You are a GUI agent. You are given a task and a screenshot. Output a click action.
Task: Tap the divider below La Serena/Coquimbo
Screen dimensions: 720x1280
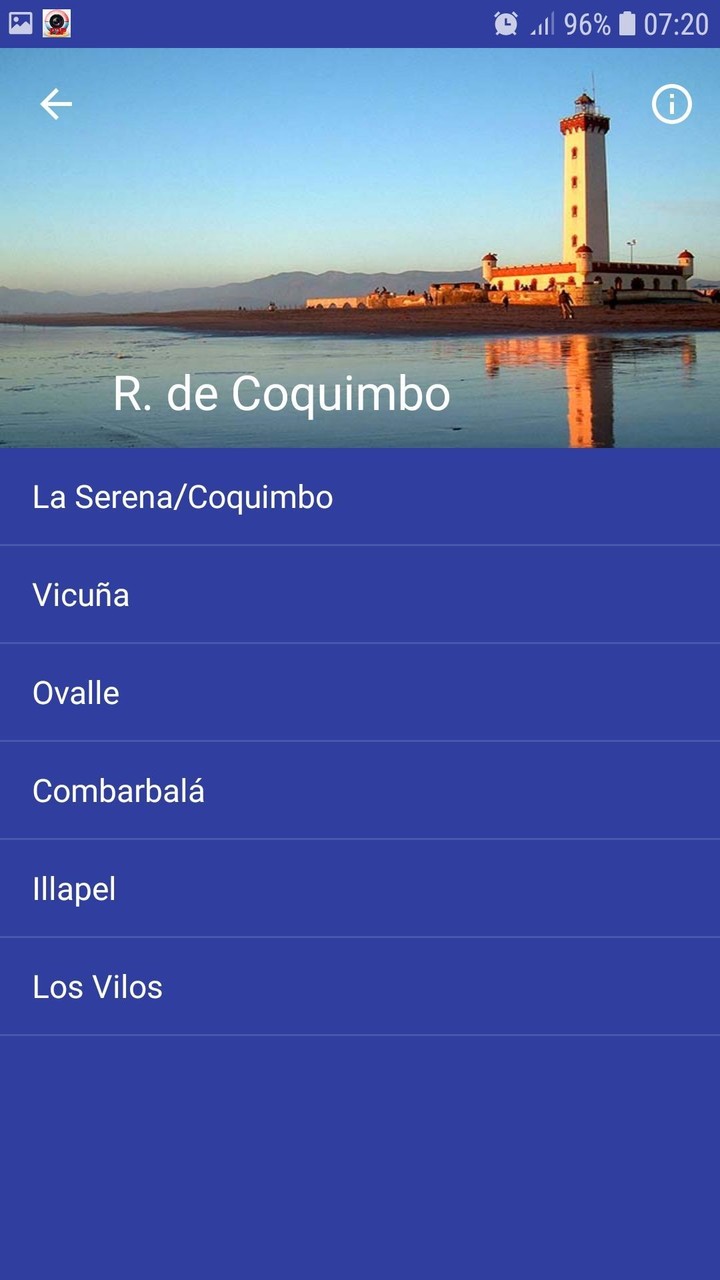click(x=360, y=546)
